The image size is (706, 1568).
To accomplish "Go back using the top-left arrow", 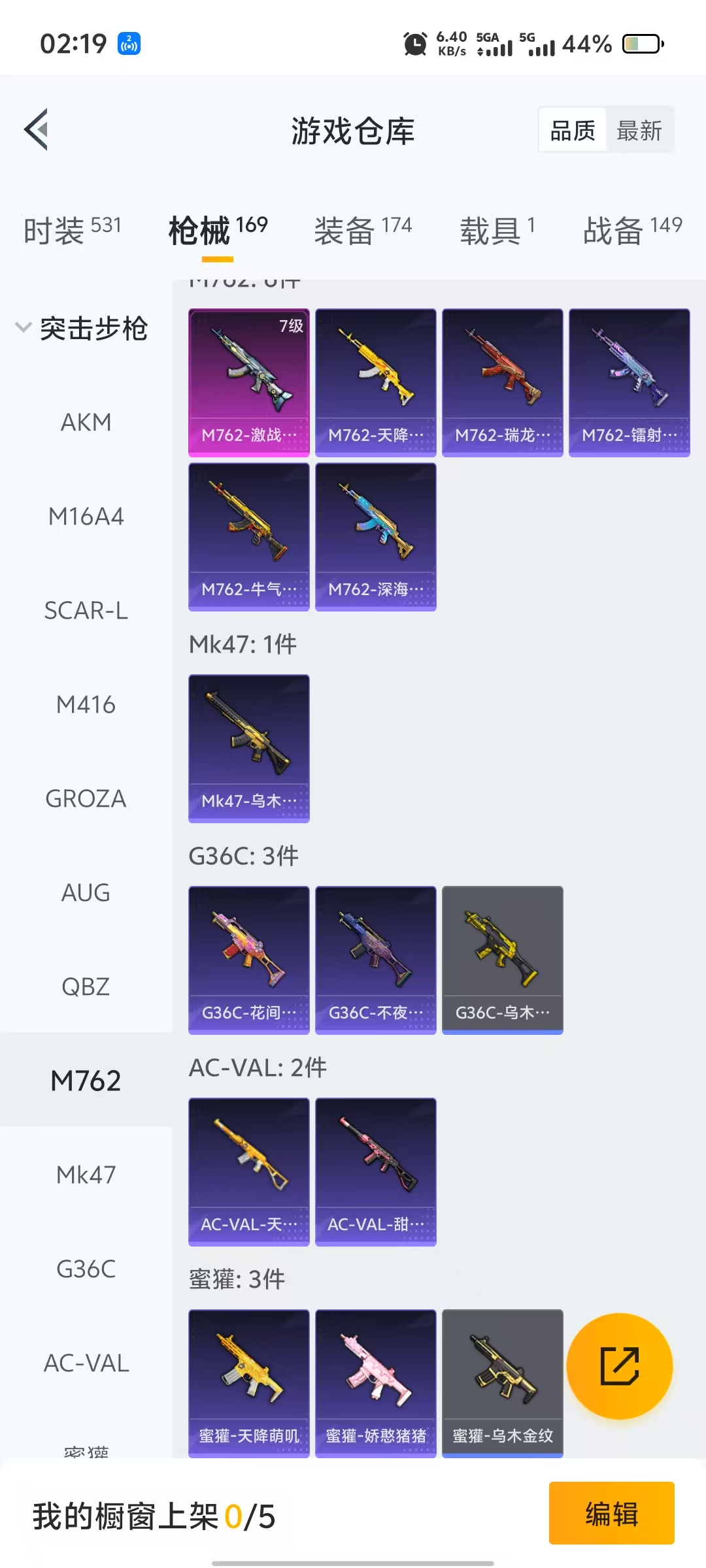I will [37, 129].
